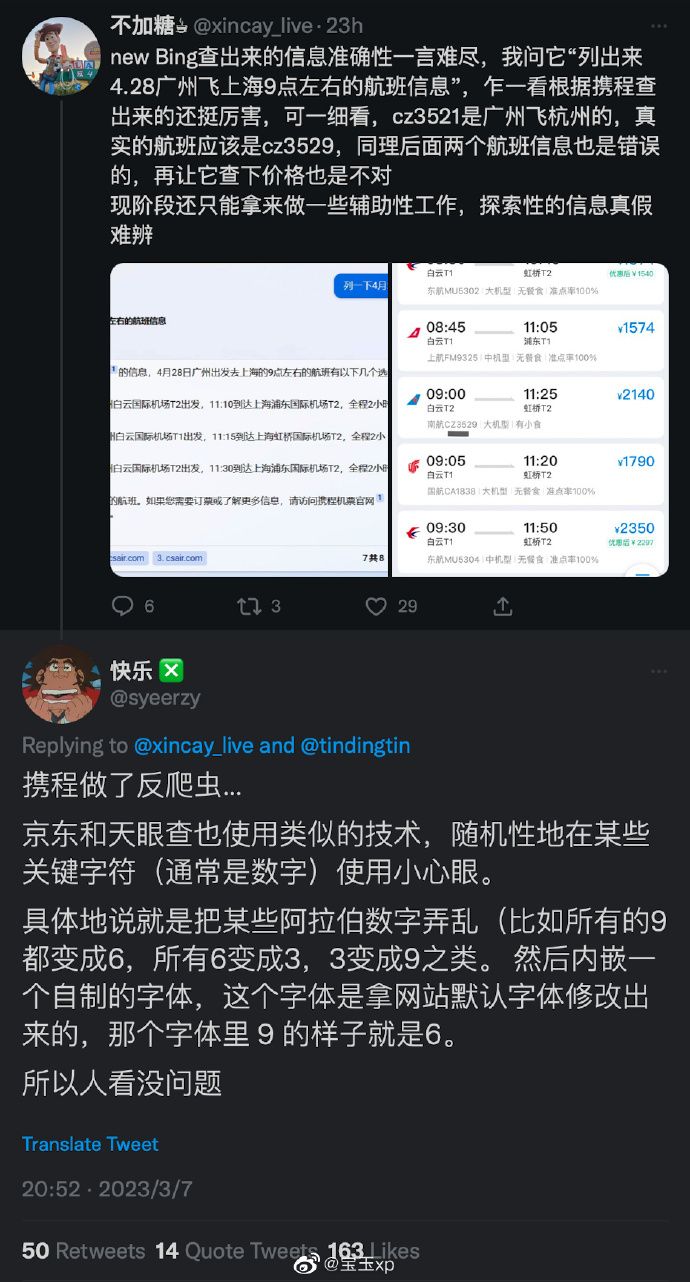View the 14 Quote Tweets
Viewport: 690px width, 1282px height.
pyautogui.click(x=237, y=1251)
